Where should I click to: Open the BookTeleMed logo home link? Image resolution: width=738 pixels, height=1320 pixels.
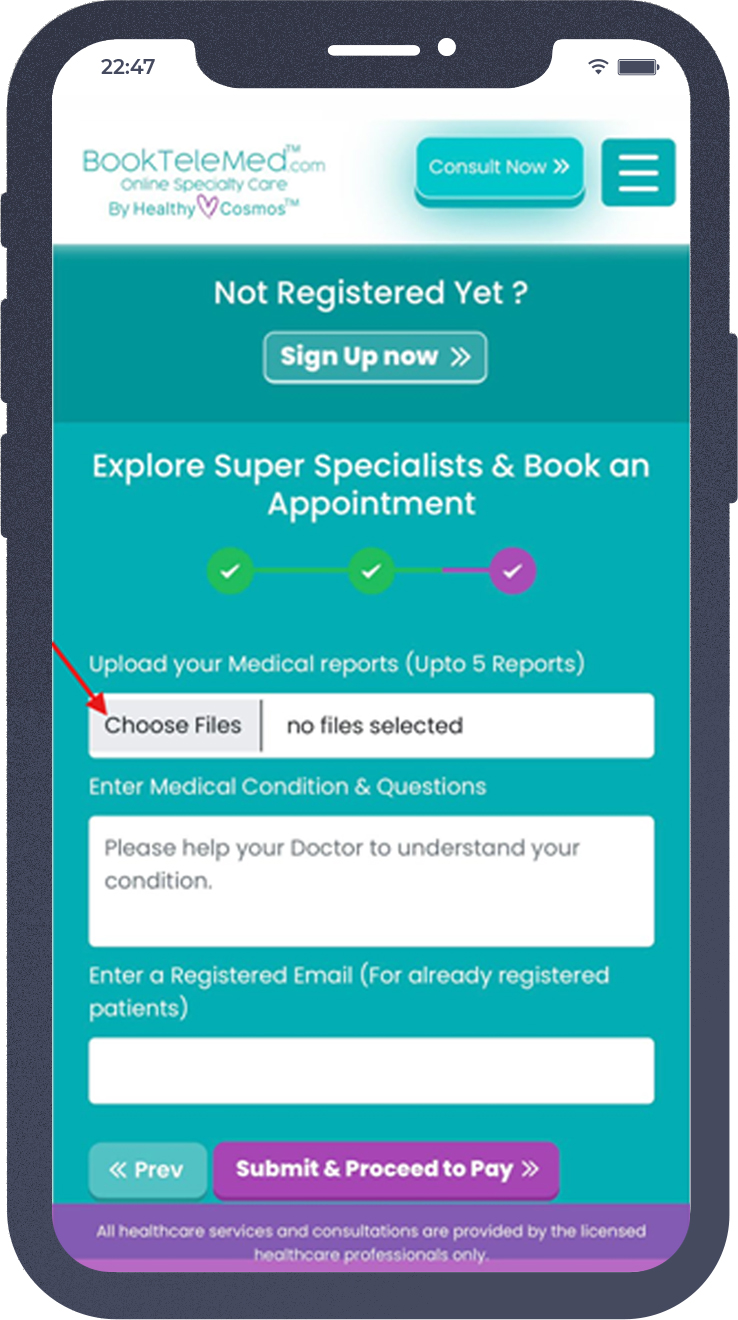(204, 180)
